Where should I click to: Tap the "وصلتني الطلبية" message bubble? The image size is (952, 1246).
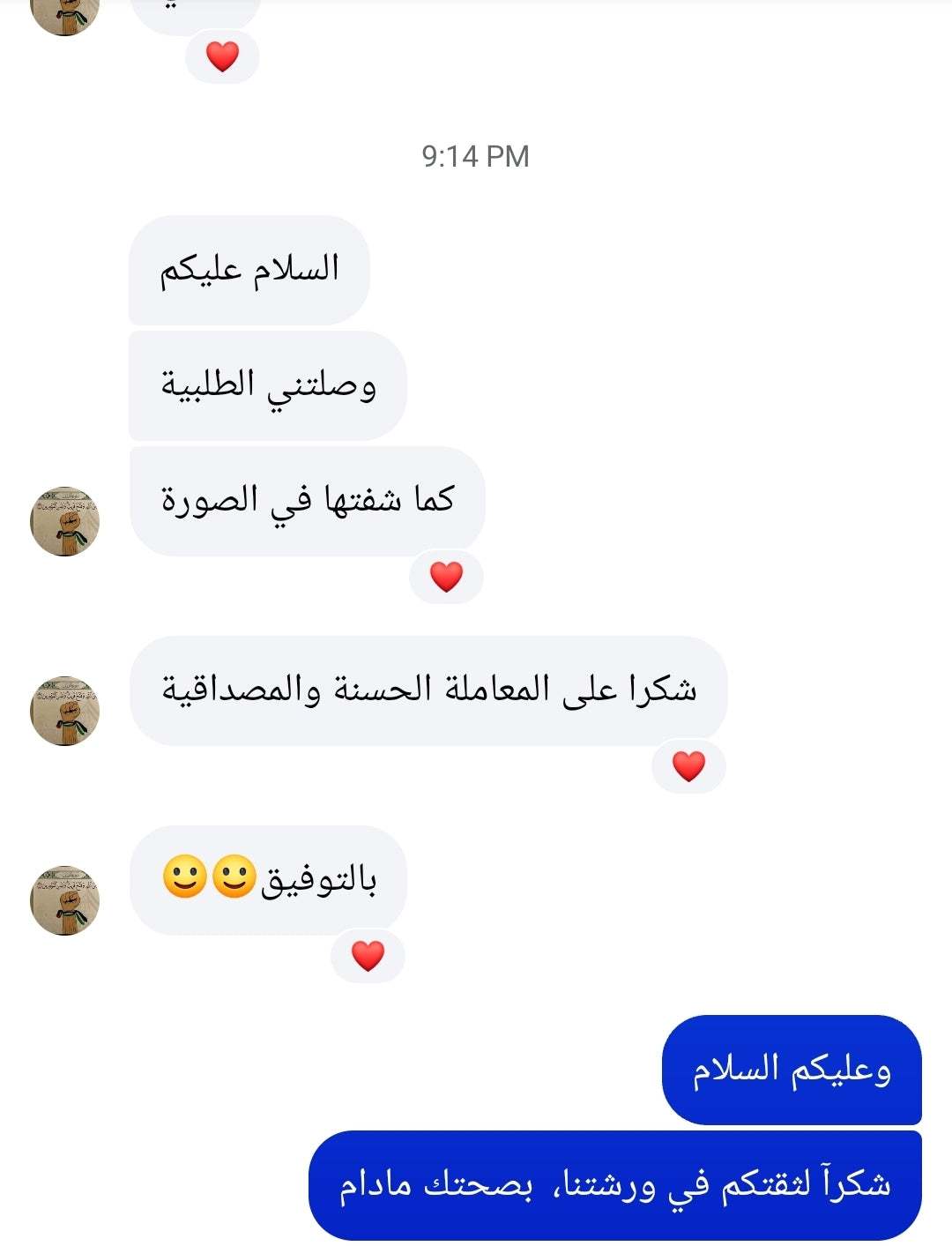[267, 385]
